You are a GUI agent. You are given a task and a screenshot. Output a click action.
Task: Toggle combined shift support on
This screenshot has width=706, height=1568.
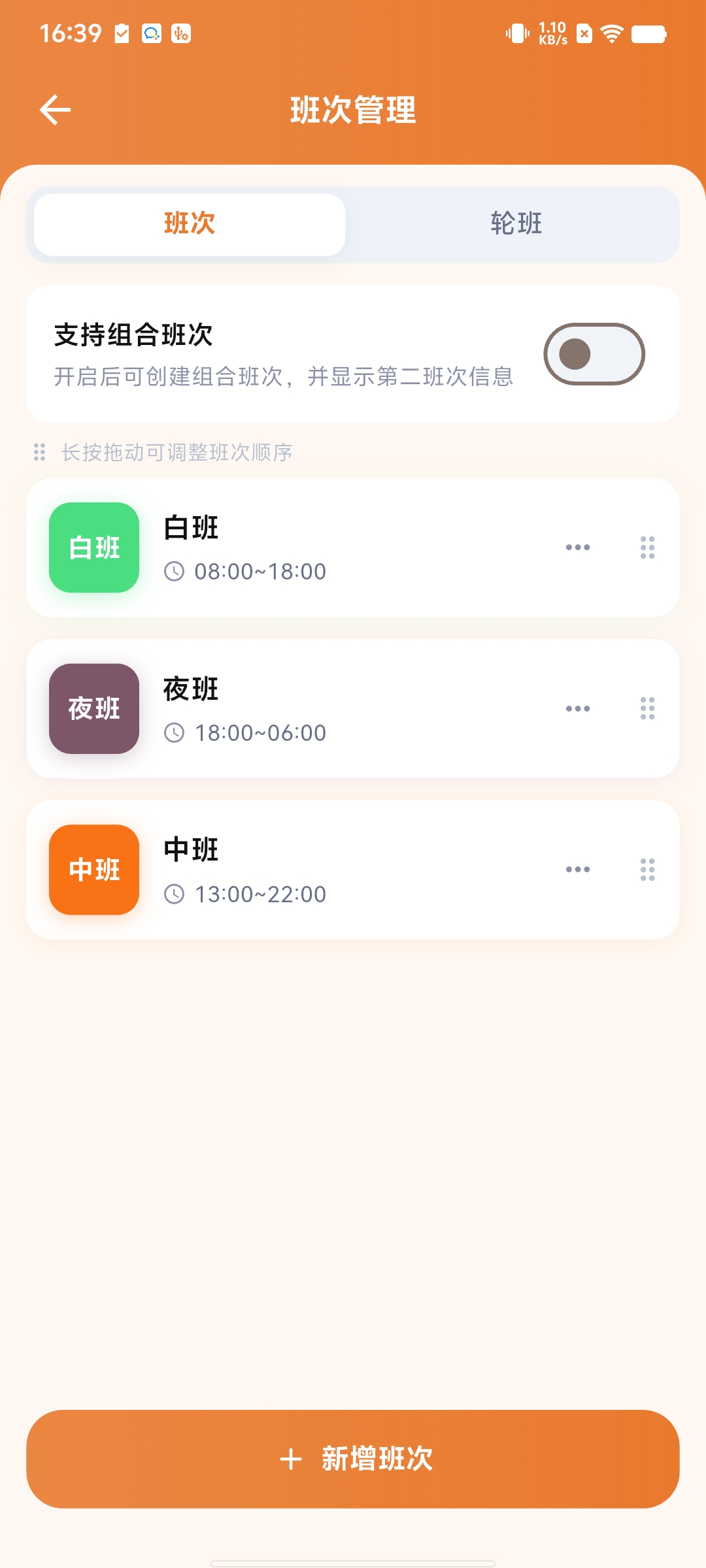[592, 353]
